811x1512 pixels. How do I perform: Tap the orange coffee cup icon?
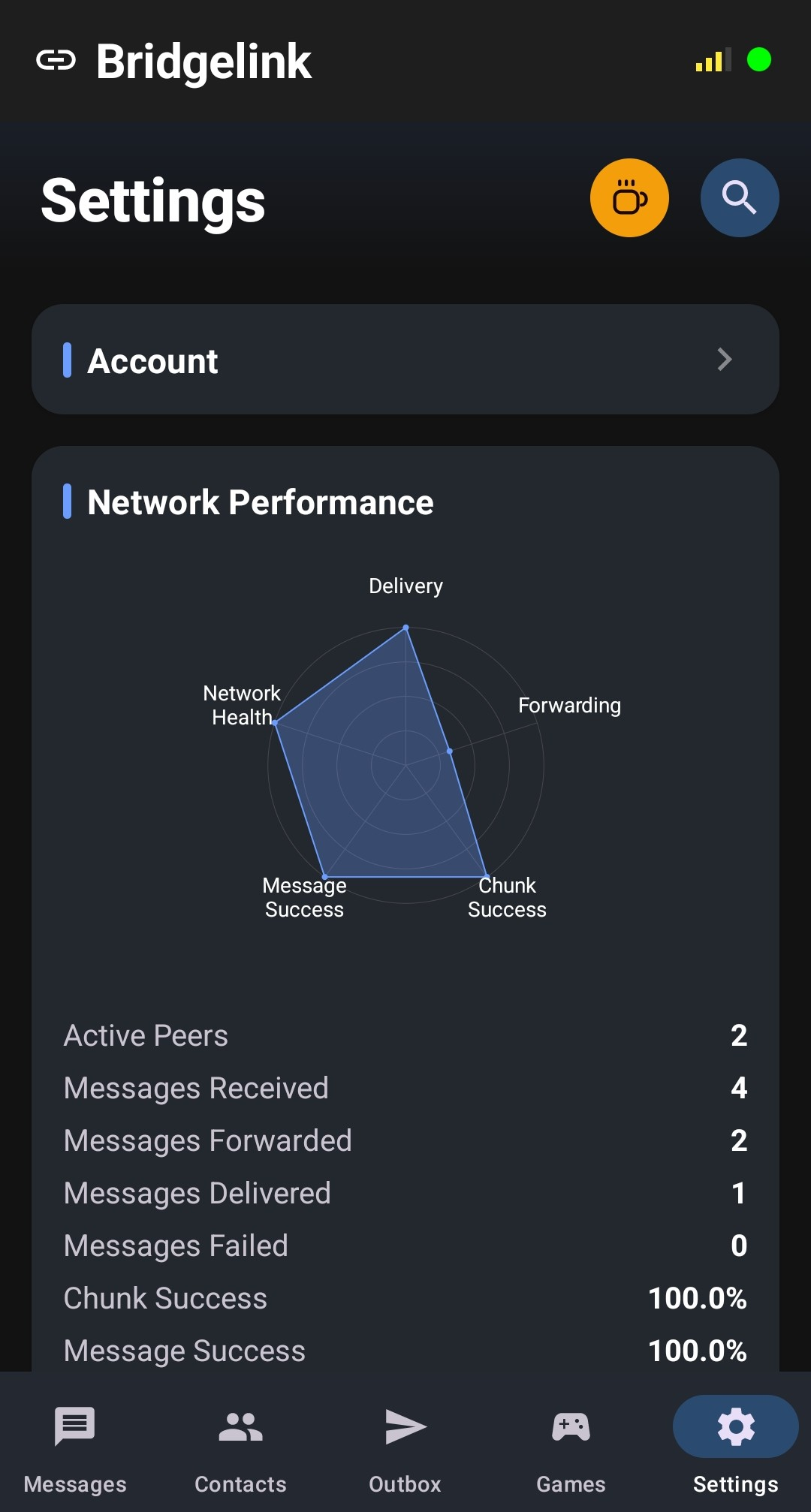click(x=629, y=197)
